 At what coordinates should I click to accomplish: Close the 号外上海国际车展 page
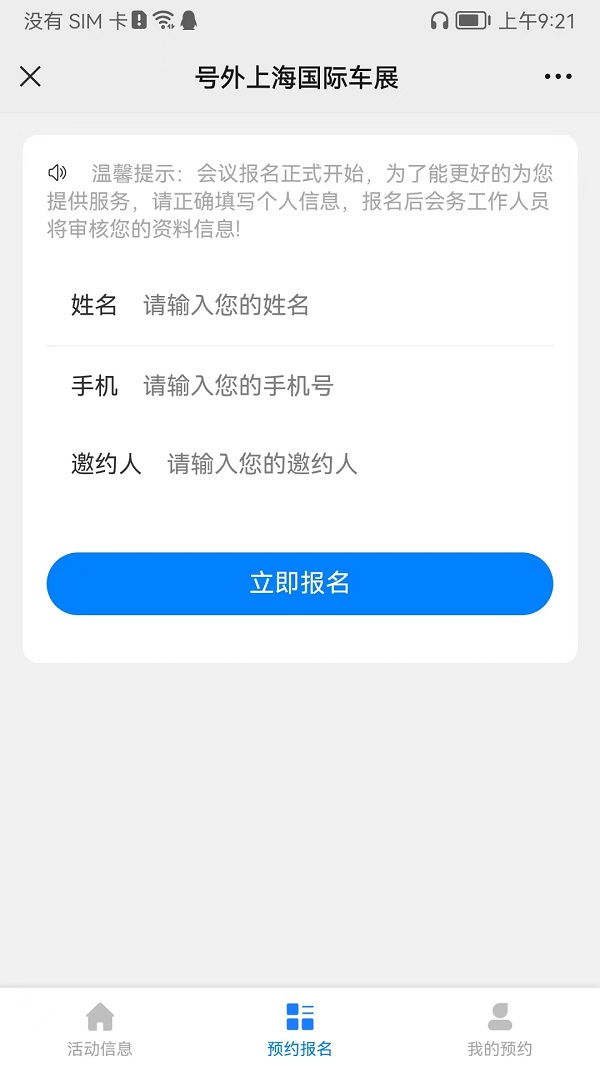(x=31, y=77)
